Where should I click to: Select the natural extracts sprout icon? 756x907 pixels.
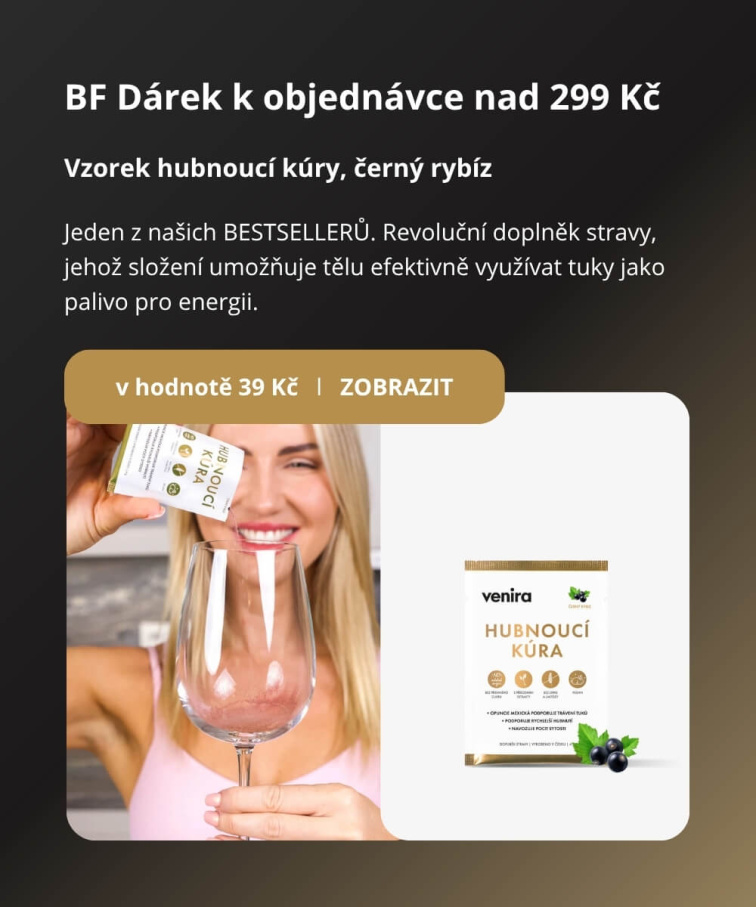point(524,679)
